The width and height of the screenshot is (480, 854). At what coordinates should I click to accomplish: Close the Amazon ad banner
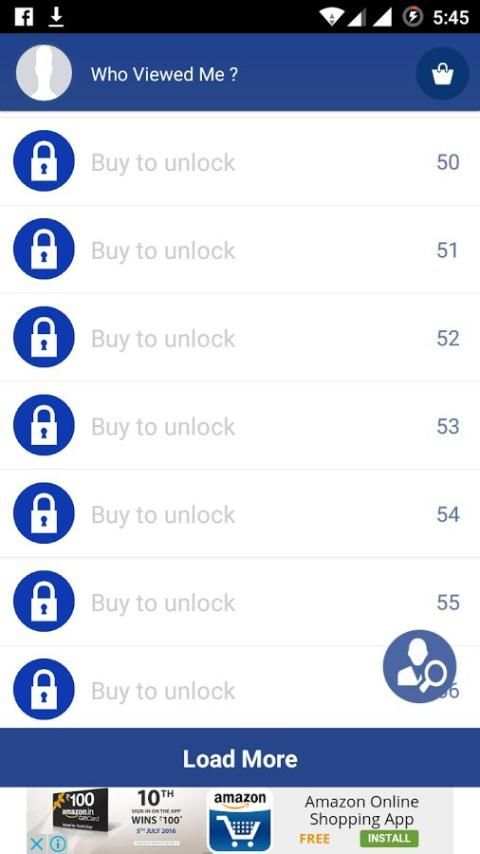(x=36, y=845)
